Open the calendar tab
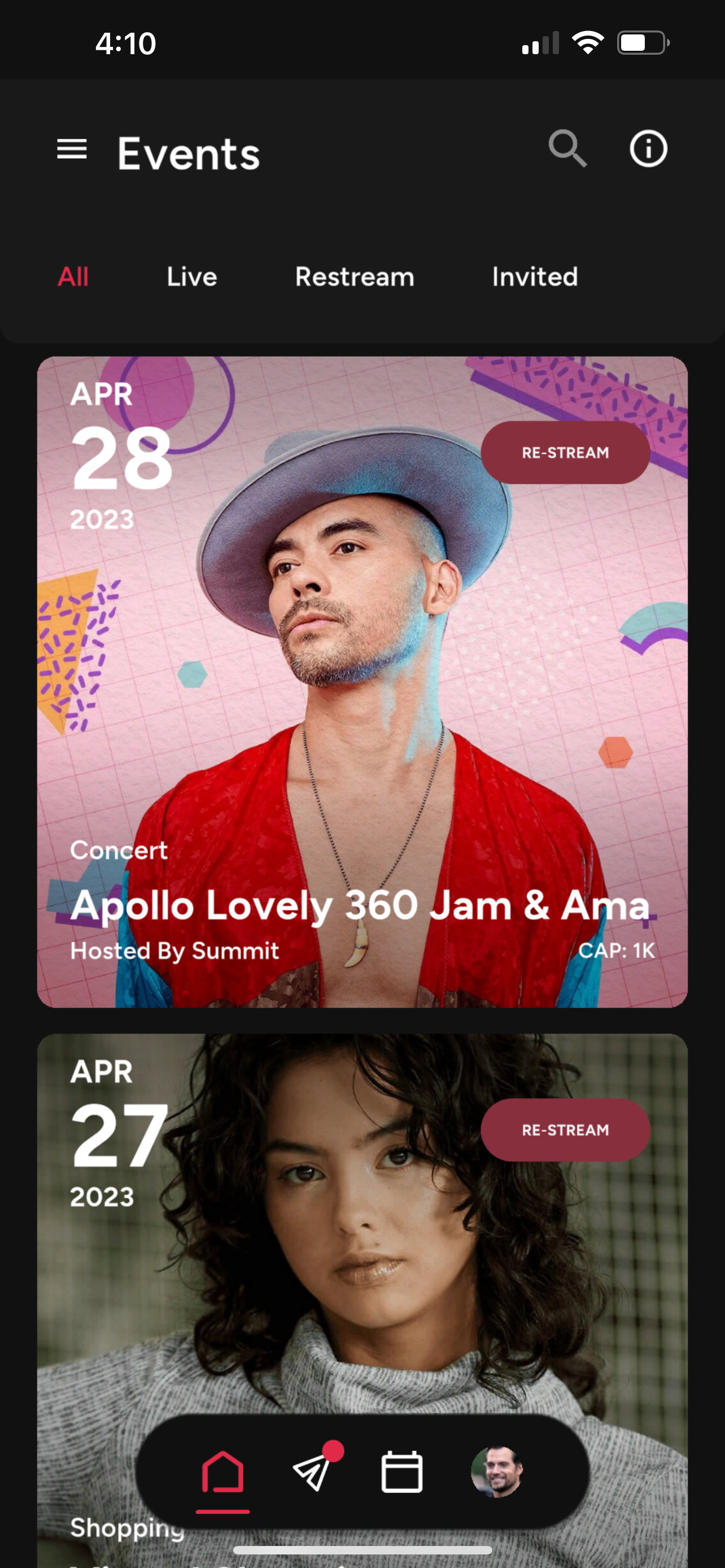 (x=402, y=1473)
